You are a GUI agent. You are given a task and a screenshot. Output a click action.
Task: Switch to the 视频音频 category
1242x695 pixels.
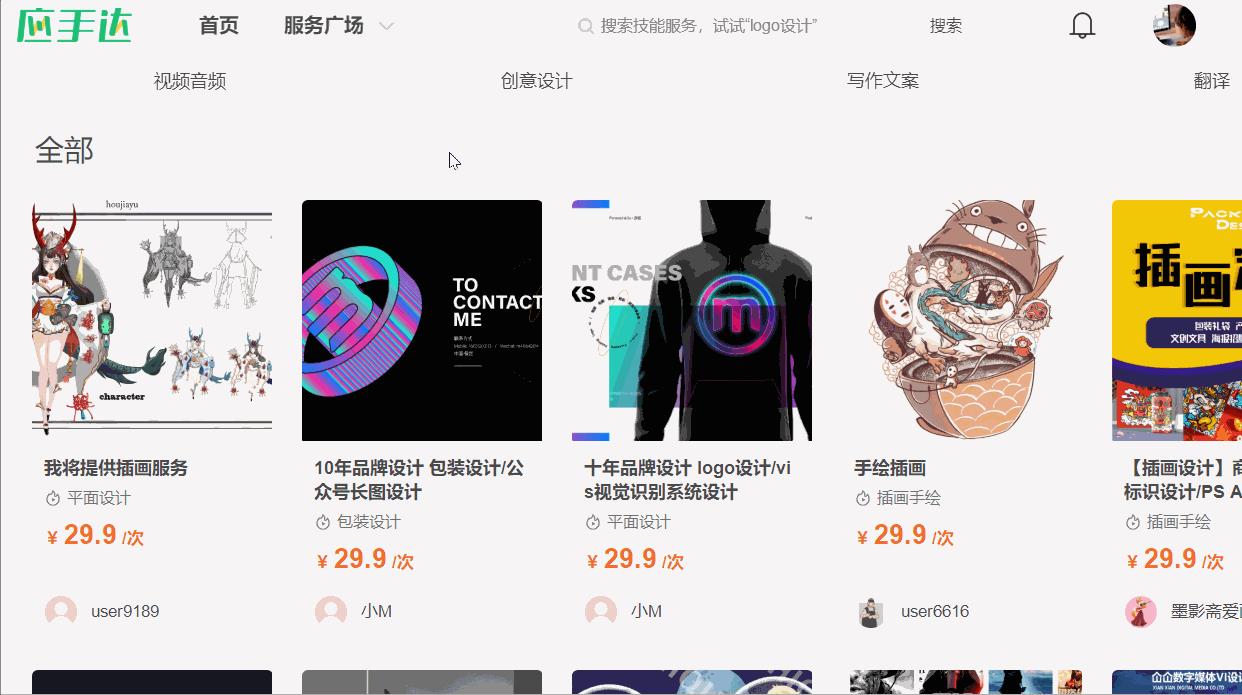click(x=190, y=81)
